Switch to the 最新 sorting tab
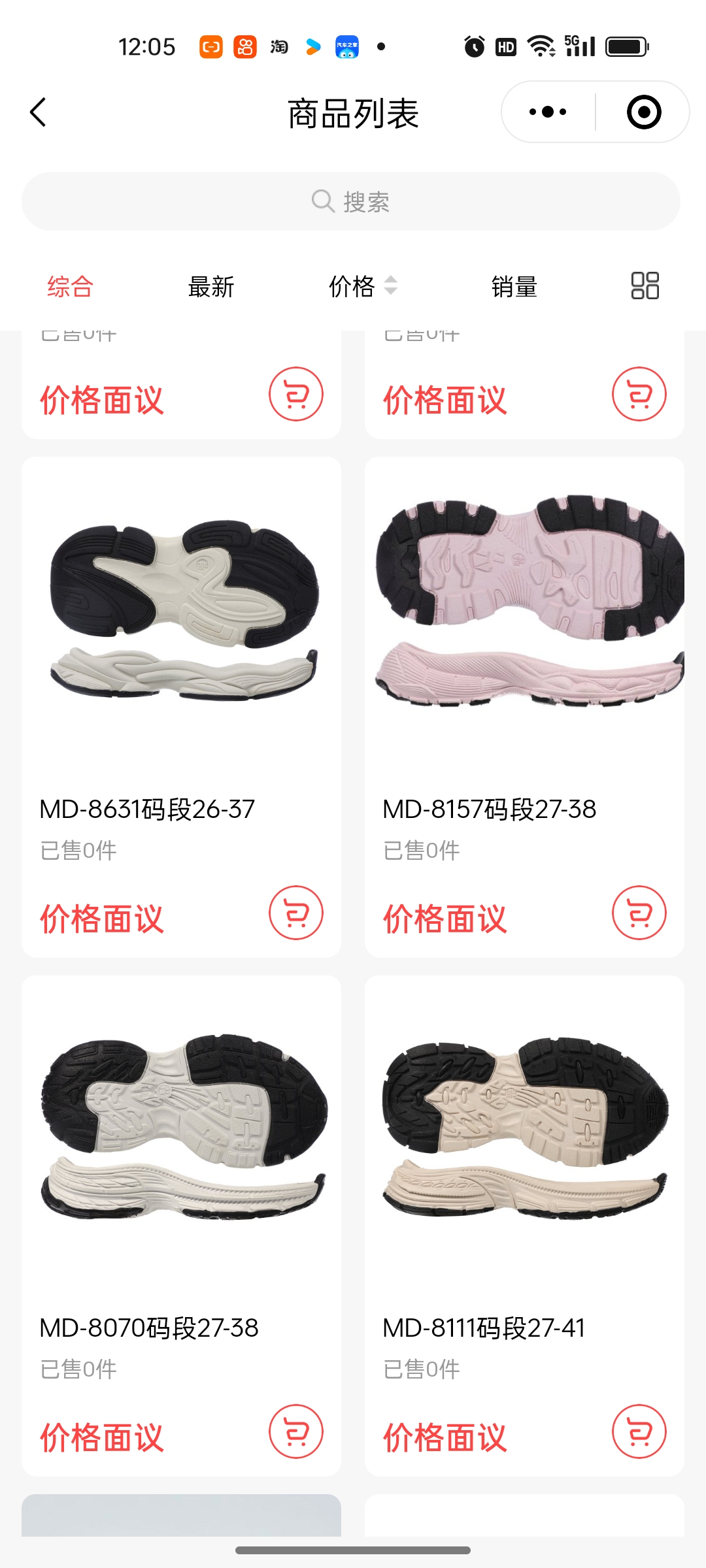Viewport: 706px width, 1568px height. tap(210, 287)
